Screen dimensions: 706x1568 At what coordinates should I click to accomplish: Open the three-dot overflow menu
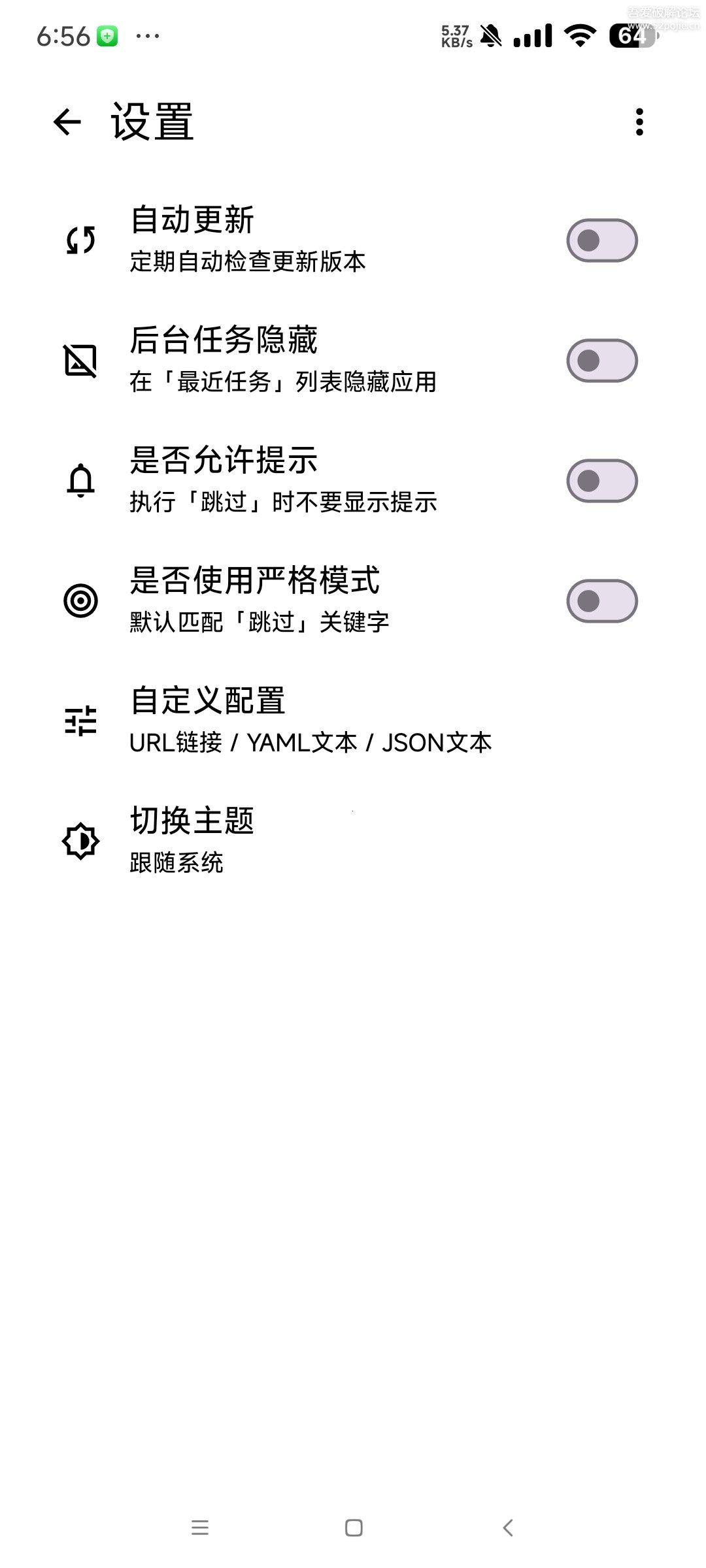tap(639, 122)
